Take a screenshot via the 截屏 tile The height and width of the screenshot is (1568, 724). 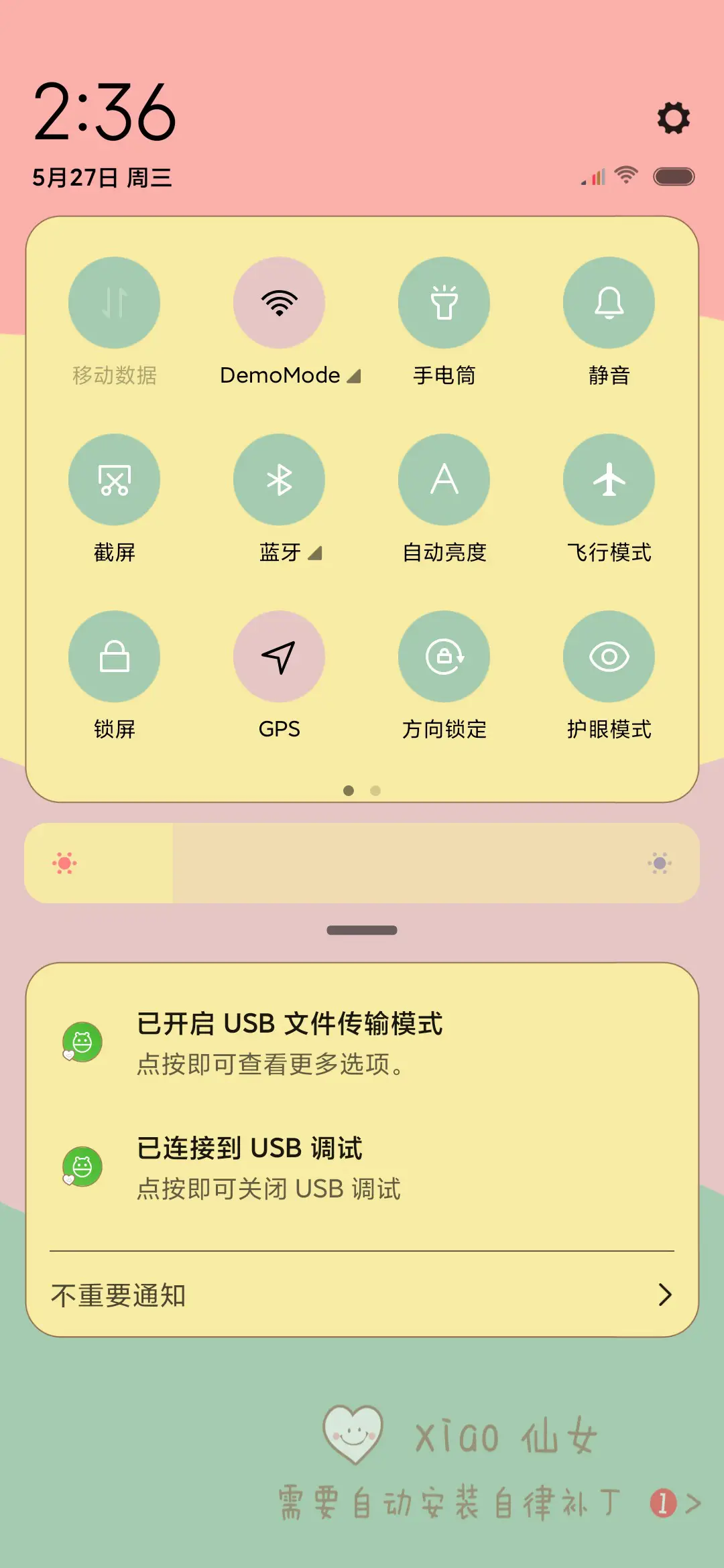pos(114,480)
